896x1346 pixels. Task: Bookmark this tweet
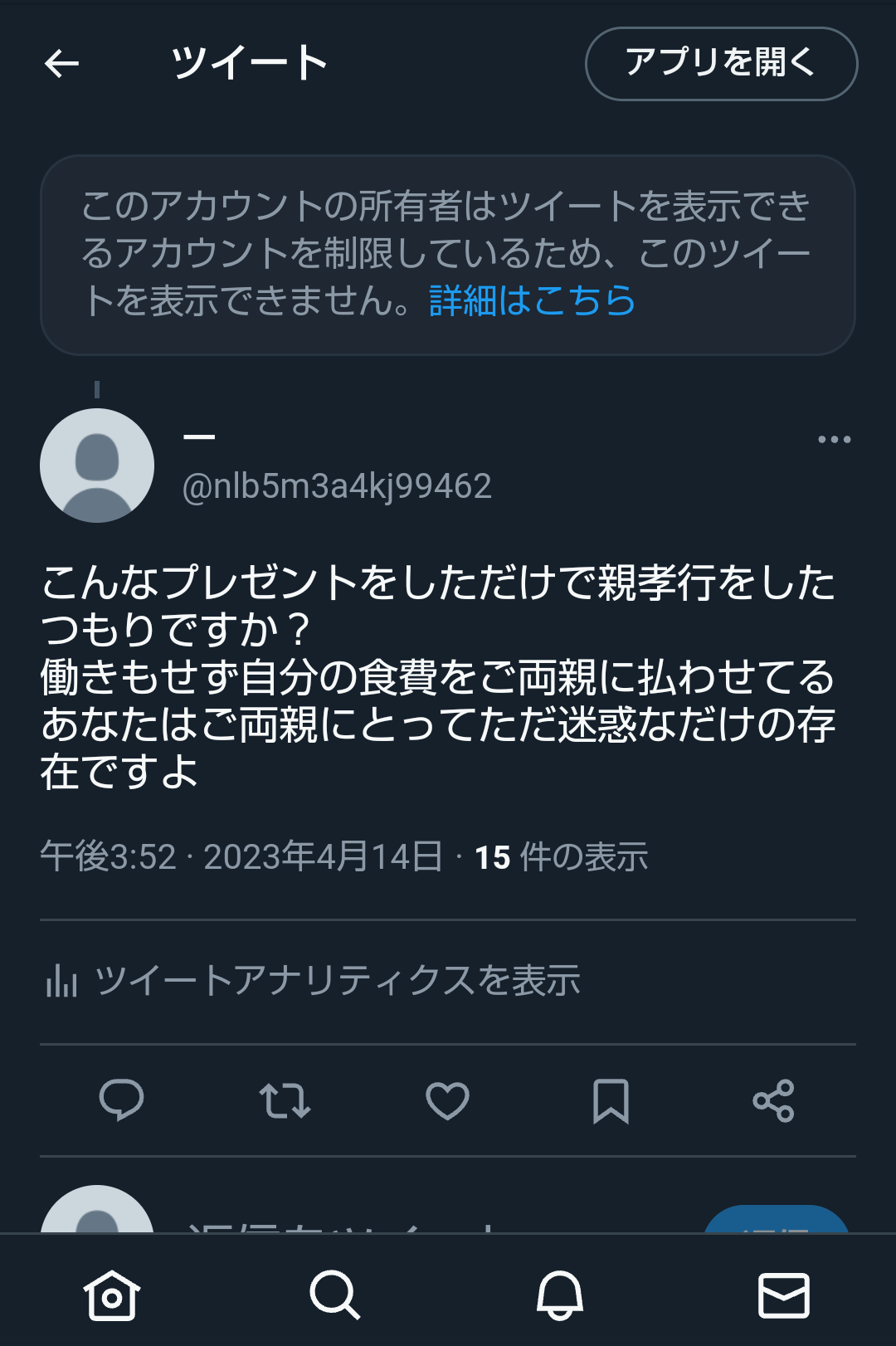611,1101
